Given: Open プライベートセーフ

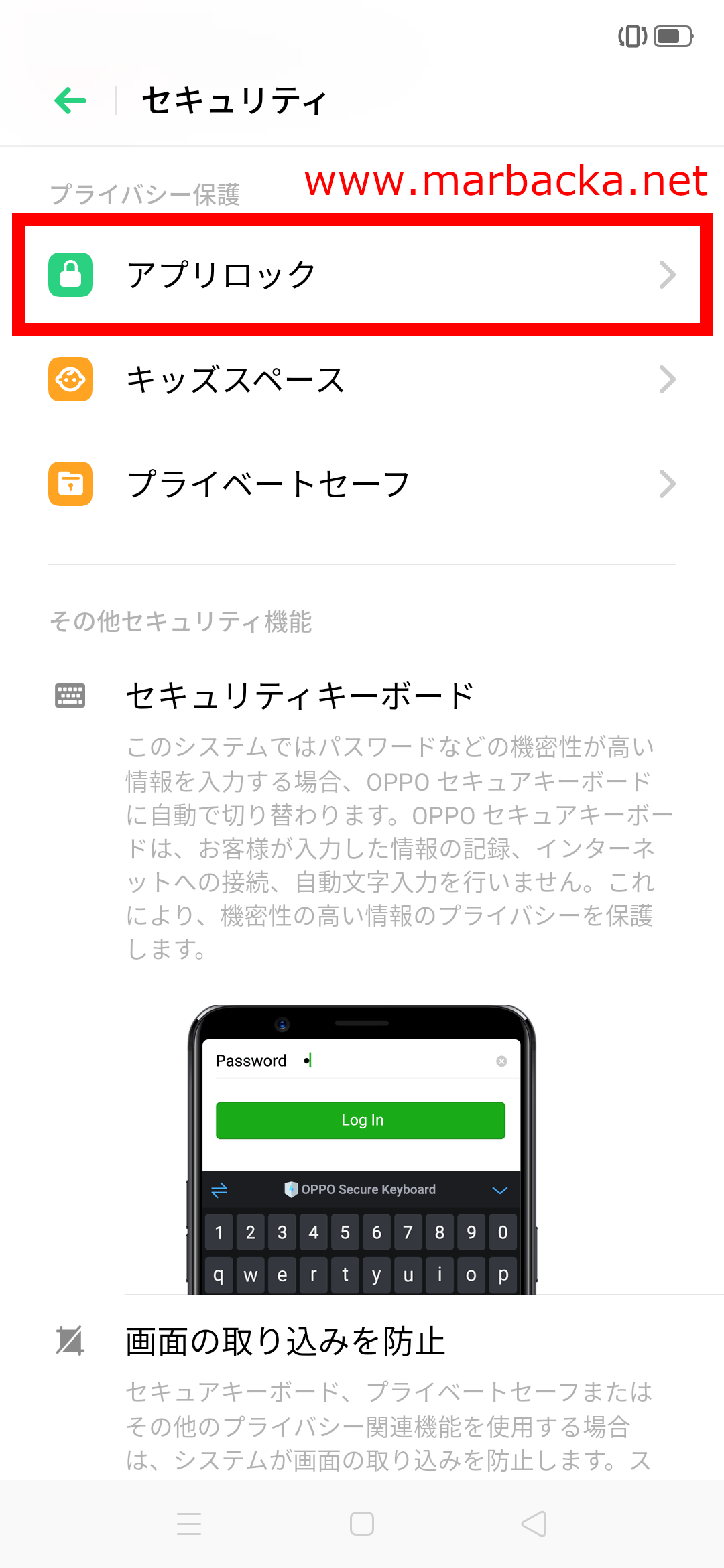Looking at the screenshot, I should [x=362, y=484].
